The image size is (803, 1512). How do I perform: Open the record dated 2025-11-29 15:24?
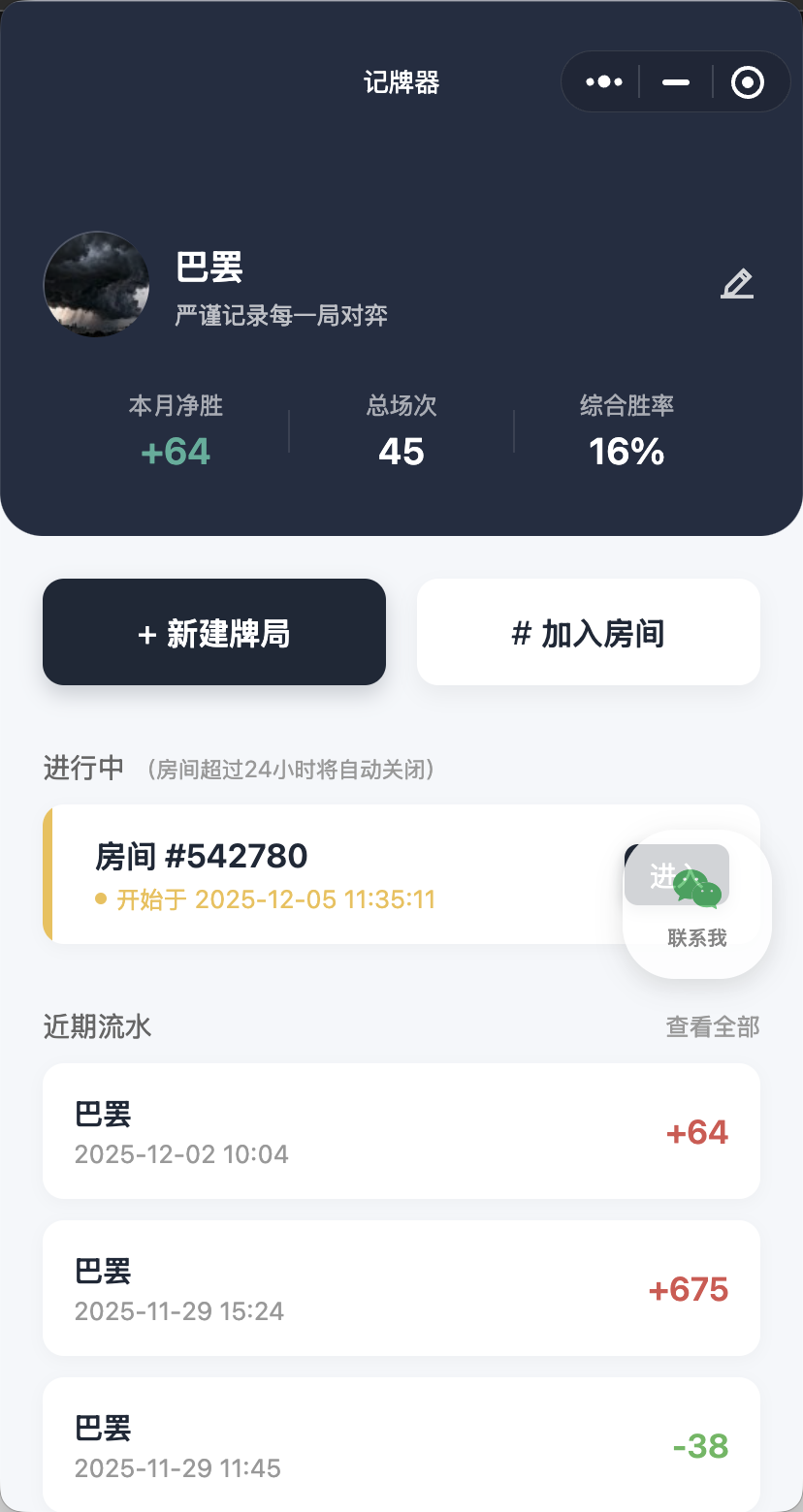pos(401,1288)
